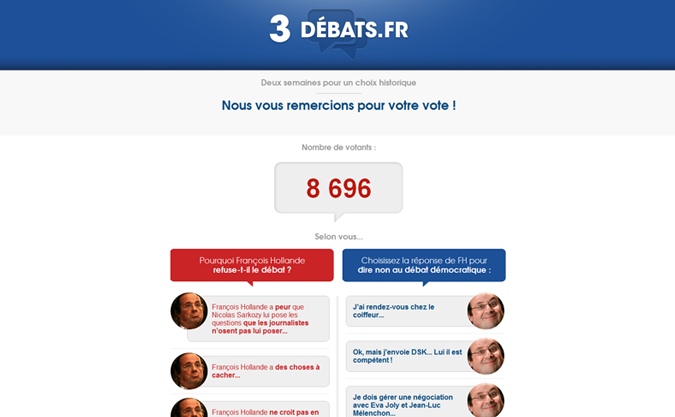This screenshot has height=417, width=675.
Task: Choose the 'Ok, mais j'envoie DSK' reply
Action: click(x=405, y=356)
